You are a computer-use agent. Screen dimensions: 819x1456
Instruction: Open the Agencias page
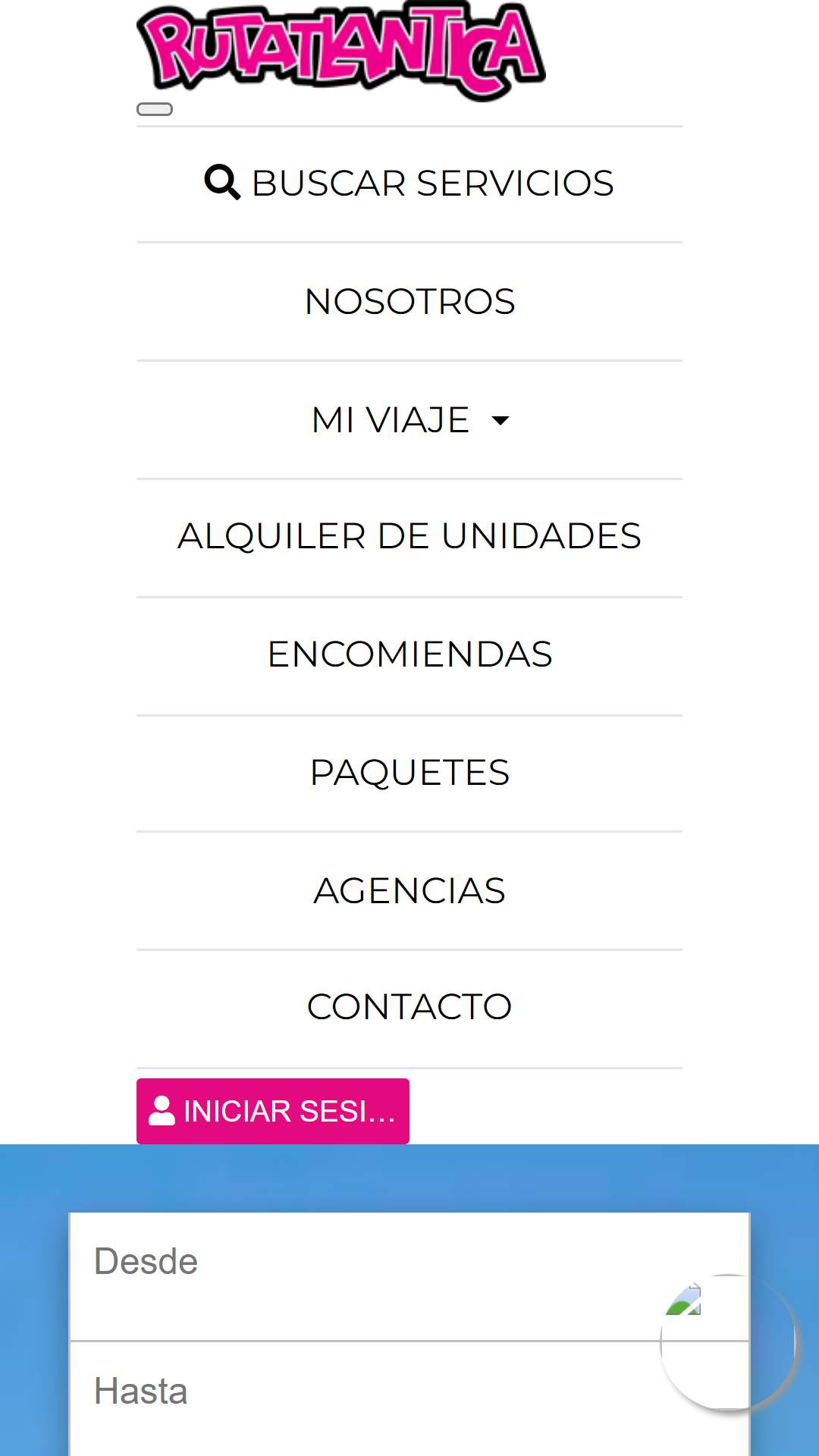point(409,891)
